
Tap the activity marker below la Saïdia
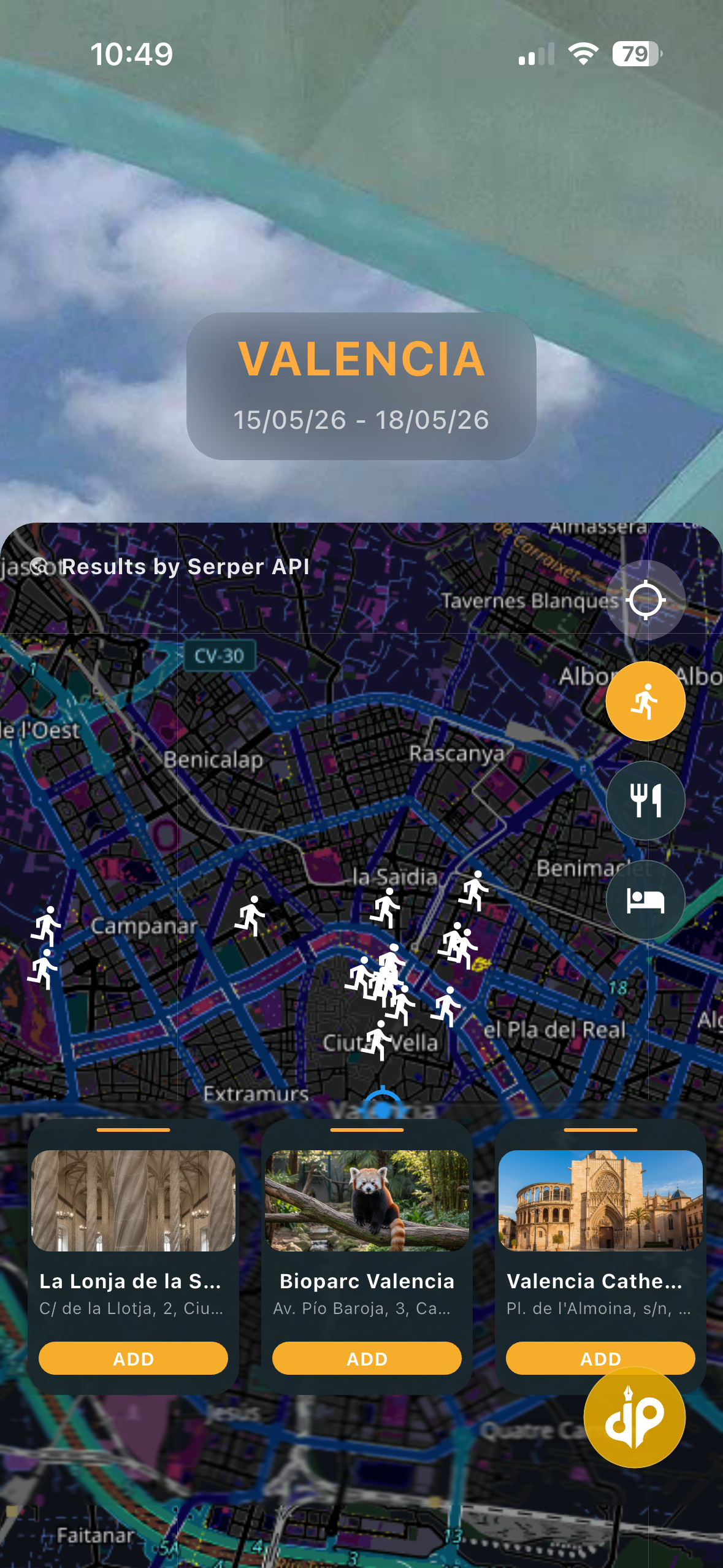tap(386, 908)
